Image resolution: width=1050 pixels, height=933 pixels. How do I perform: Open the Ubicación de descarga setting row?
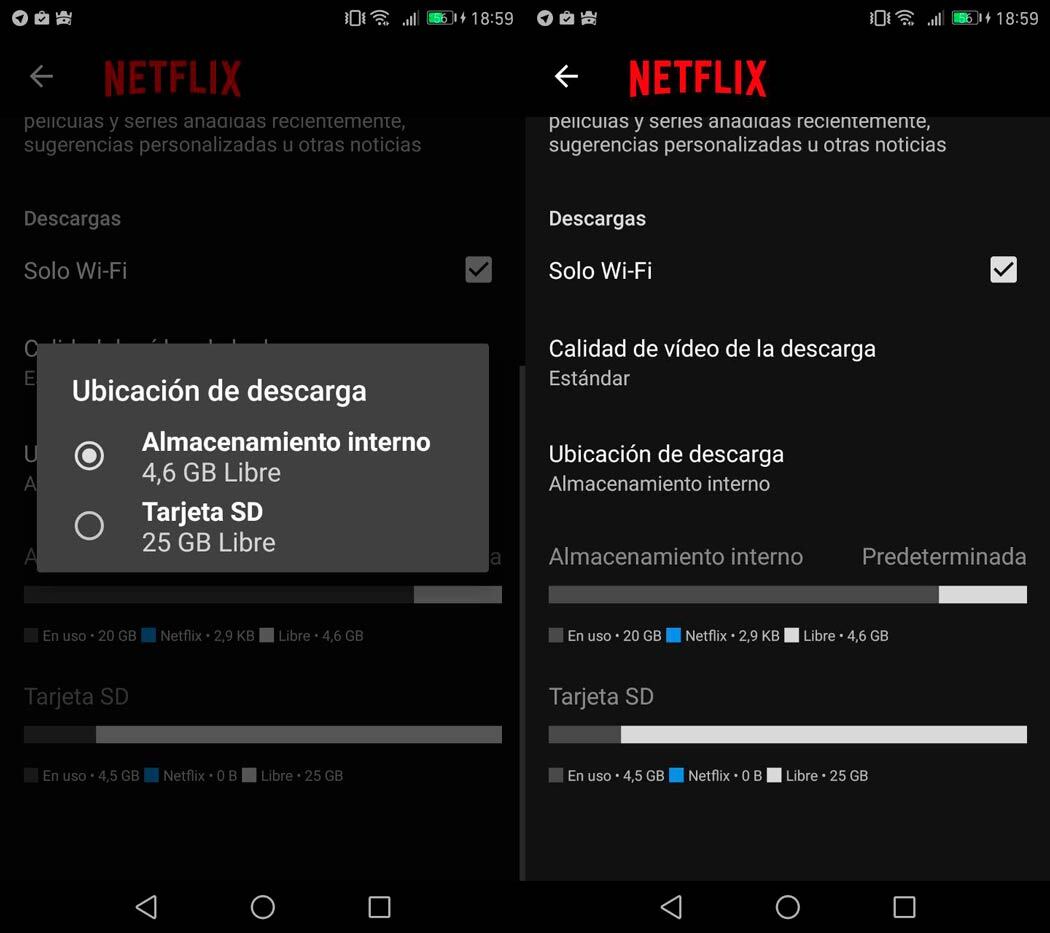665,468
